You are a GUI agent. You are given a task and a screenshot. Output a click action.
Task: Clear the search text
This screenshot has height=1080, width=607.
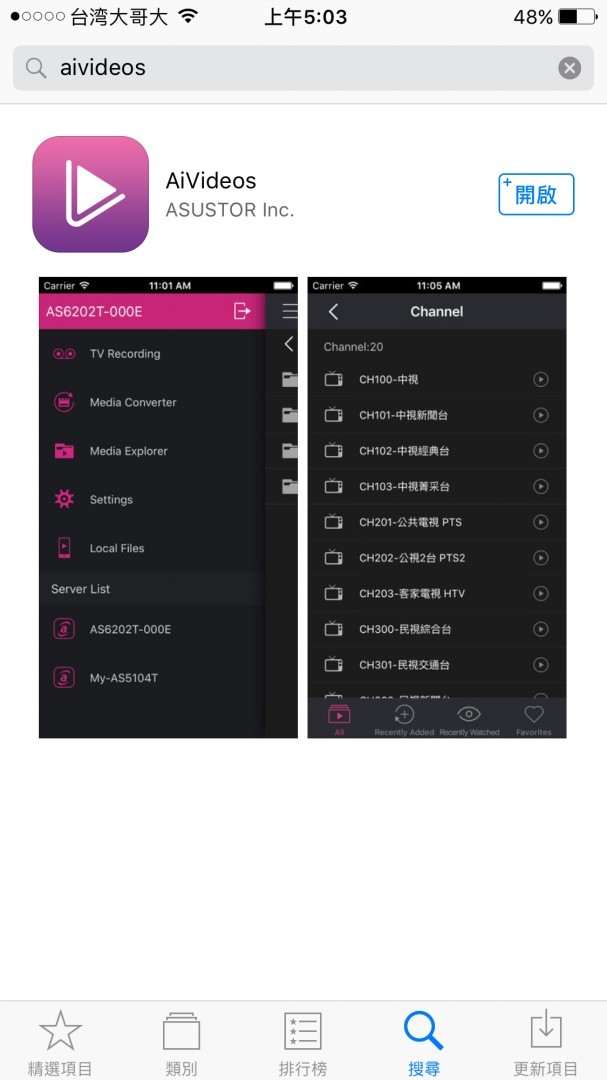569,68
